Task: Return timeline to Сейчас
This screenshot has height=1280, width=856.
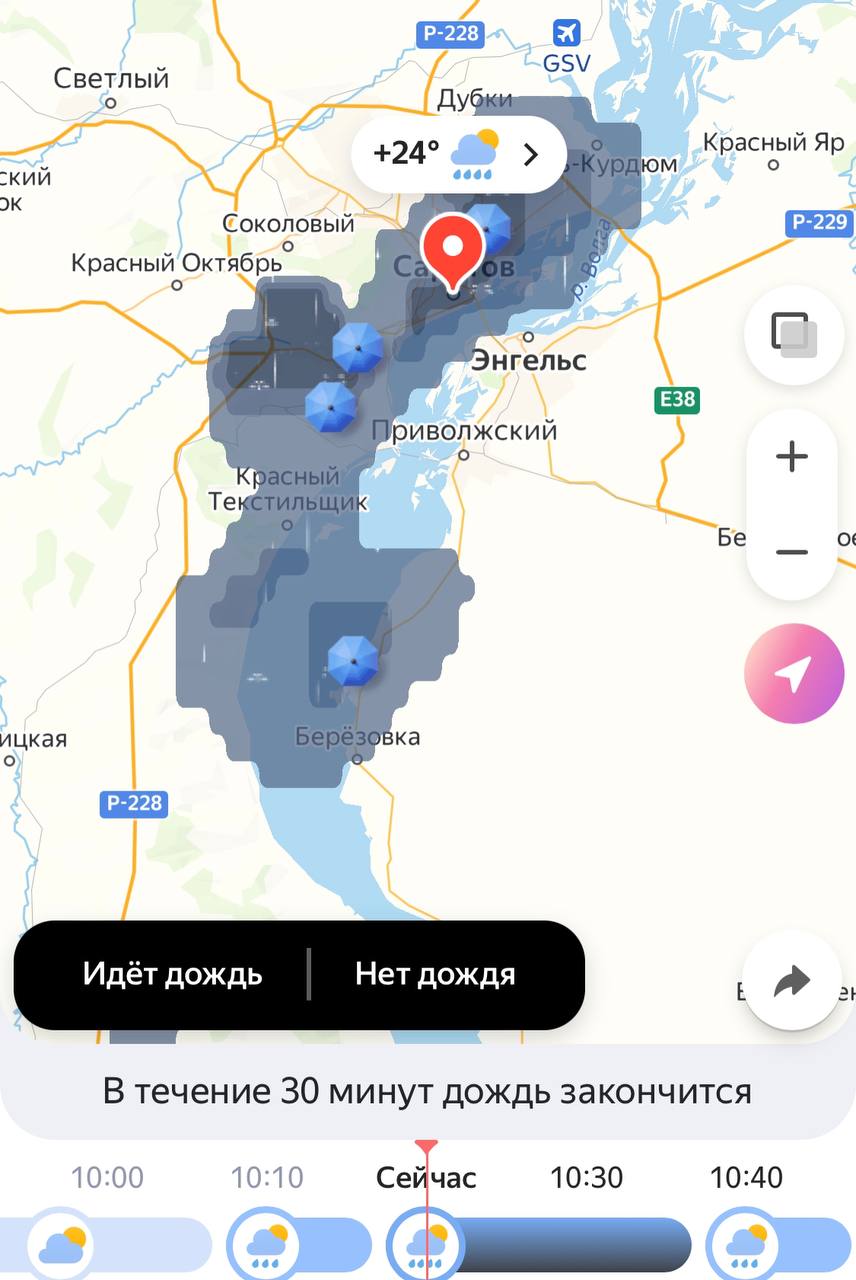Action: (426, 1178)
